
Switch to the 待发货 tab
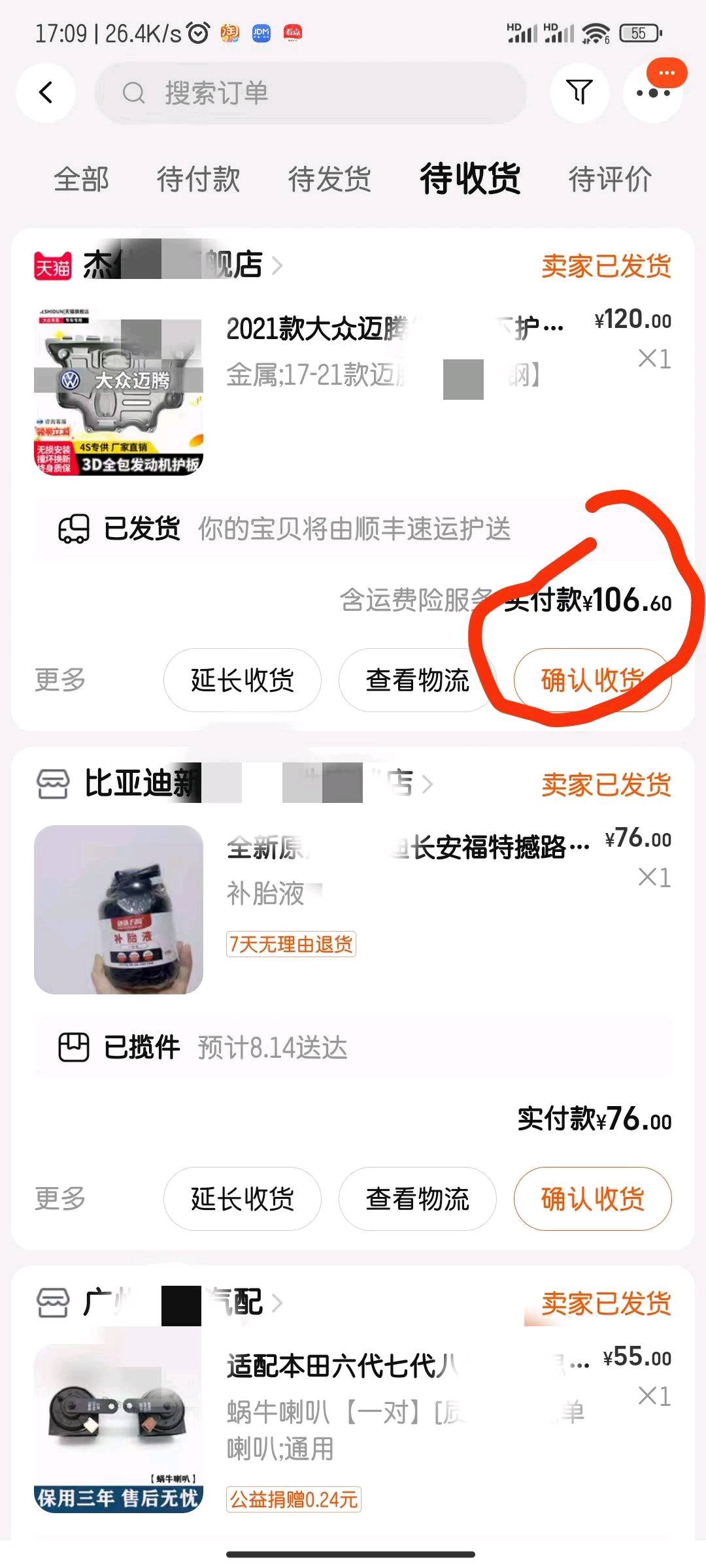click(x=329, y=179)
